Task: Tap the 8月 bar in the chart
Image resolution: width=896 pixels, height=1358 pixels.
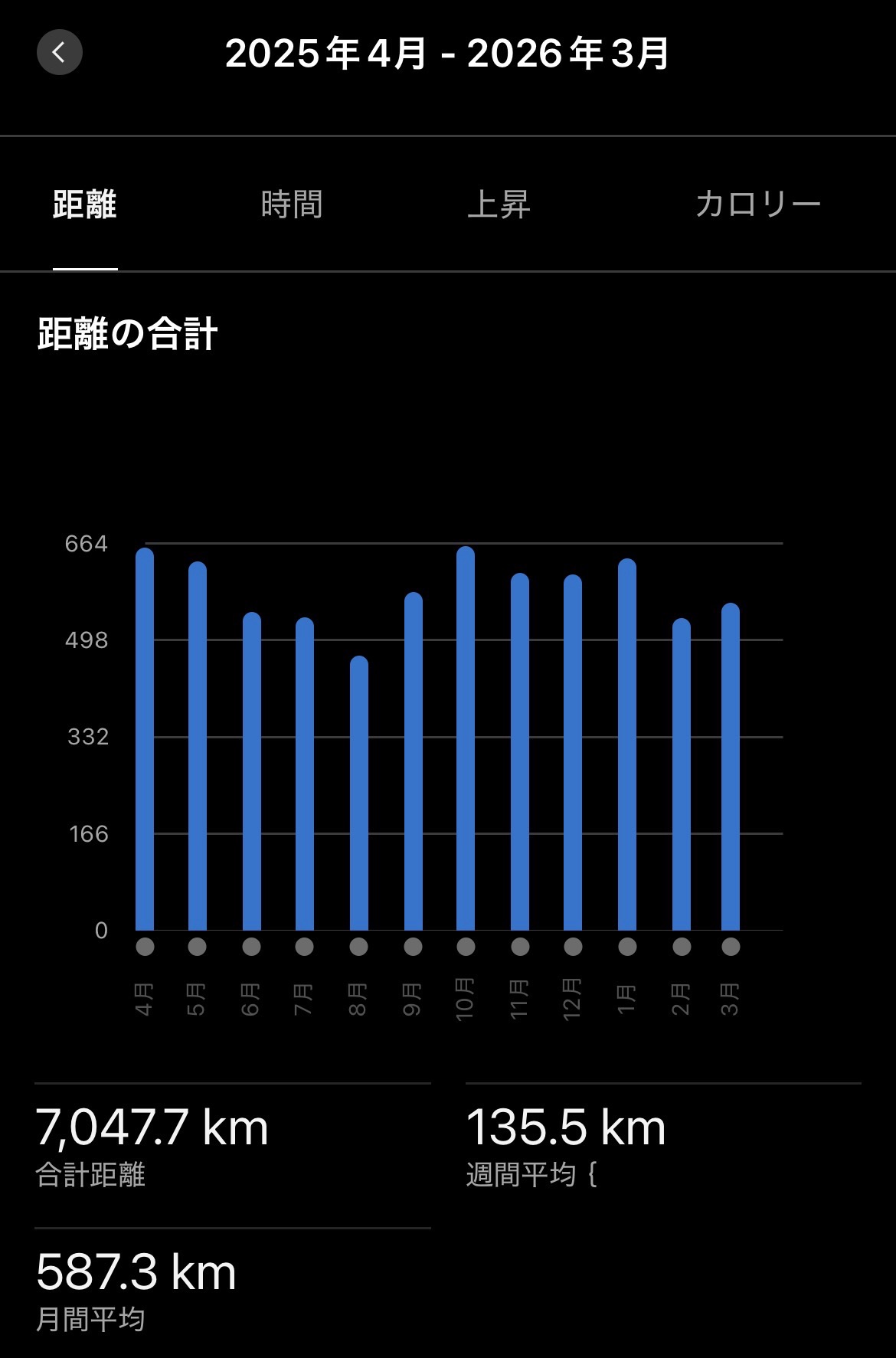Action: pyautogui.click(x=359, y=794)
